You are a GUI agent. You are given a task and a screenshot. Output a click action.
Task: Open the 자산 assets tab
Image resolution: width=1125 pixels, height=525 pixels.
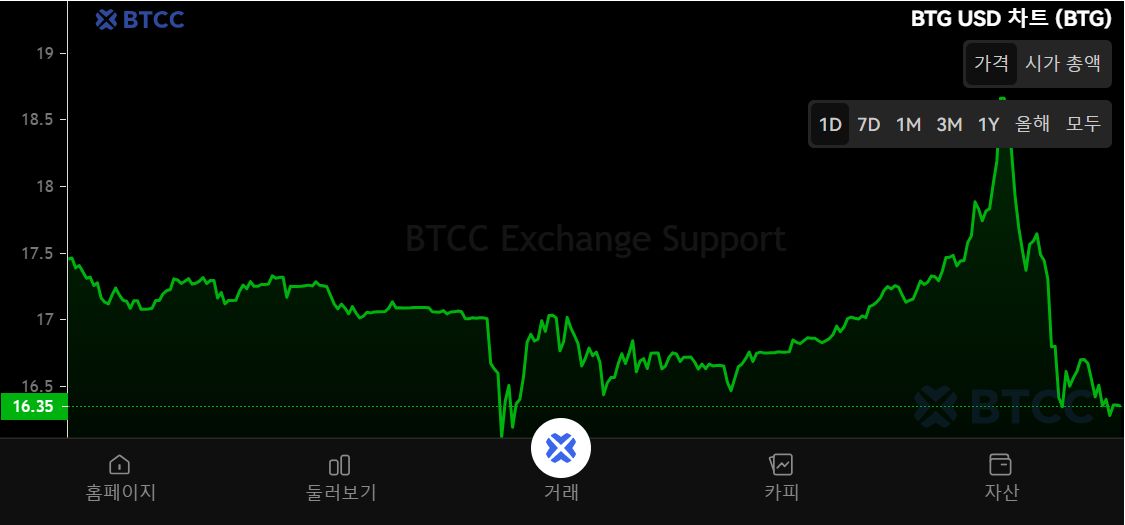(x=1000, y=476)
